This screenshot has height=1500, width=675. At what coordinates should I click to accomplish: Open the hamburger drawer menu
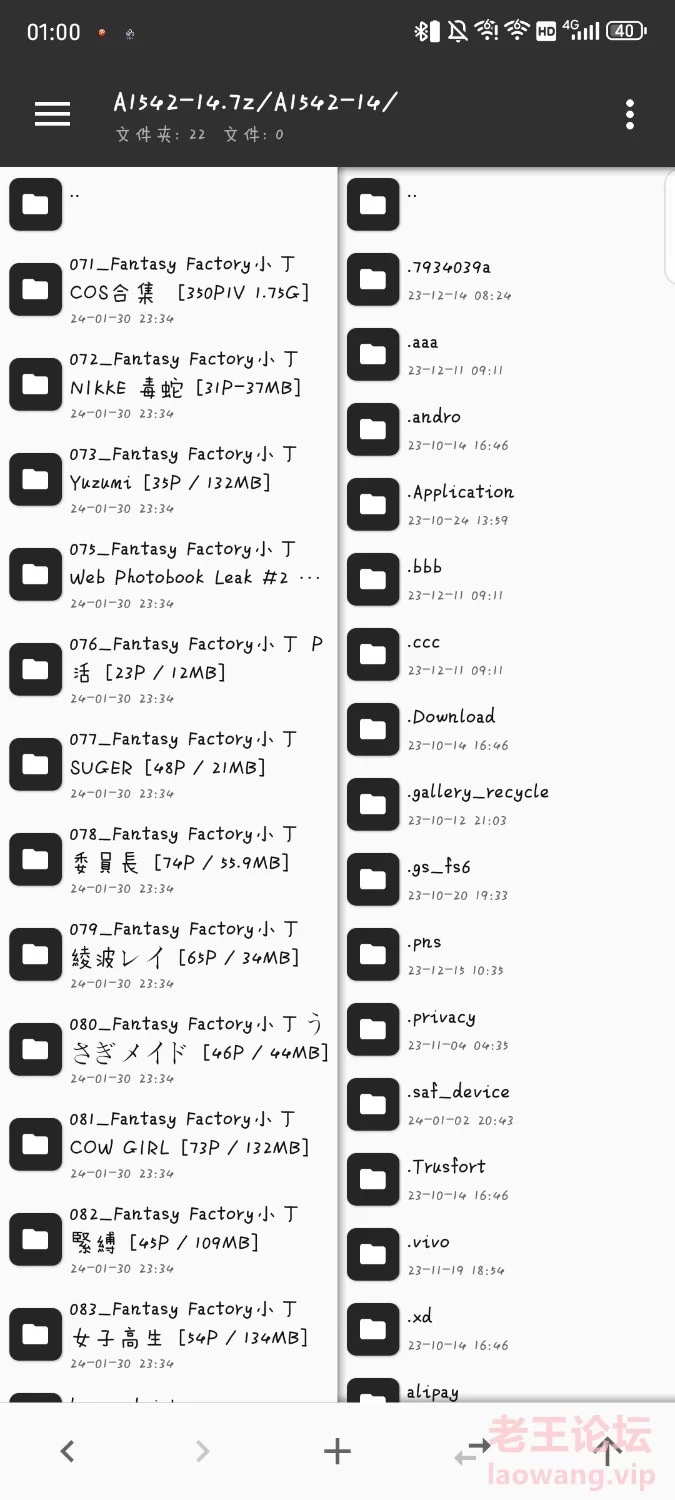52,114
